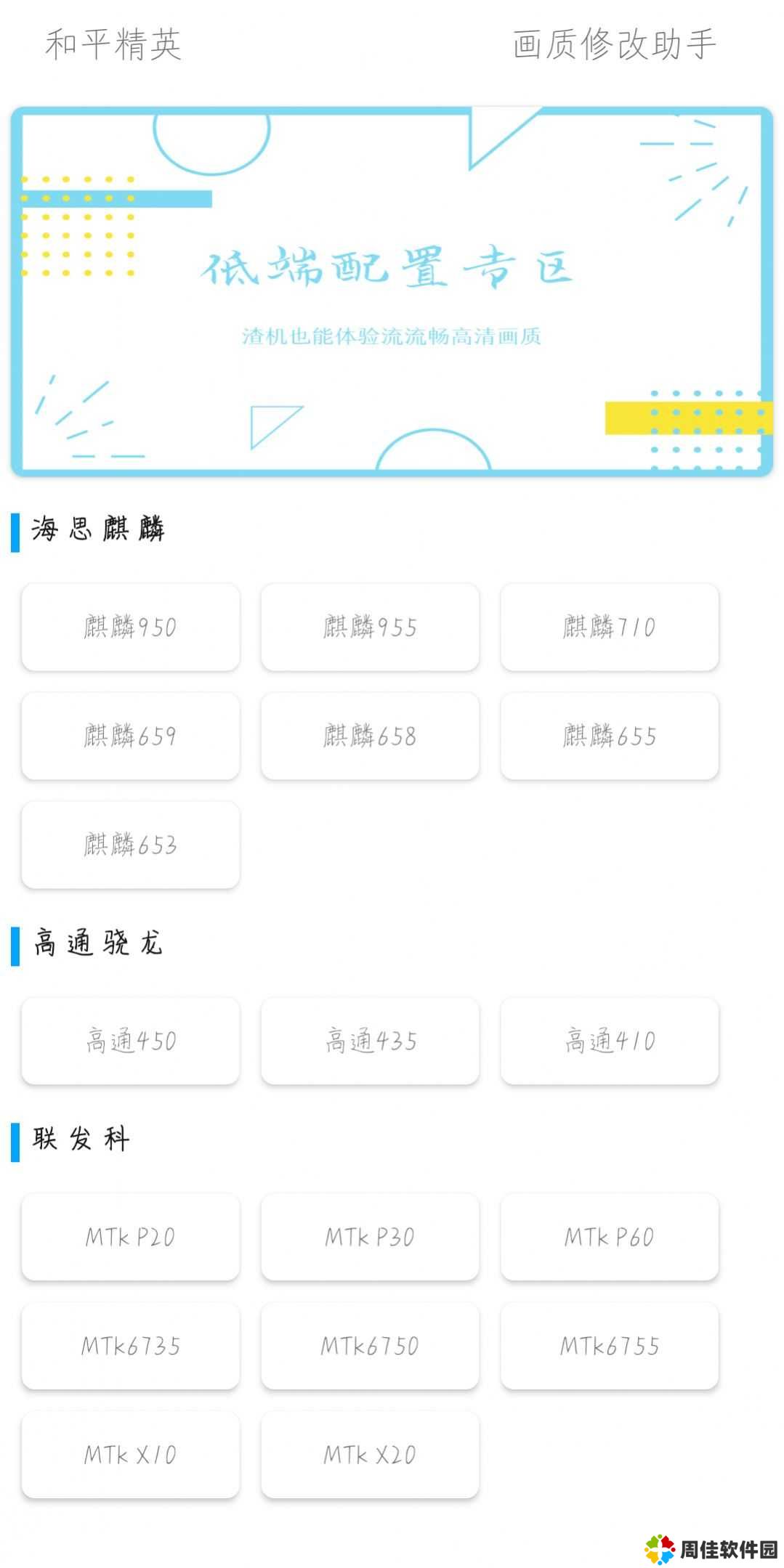Choose 高通410 configuration

pos(610,1041)
